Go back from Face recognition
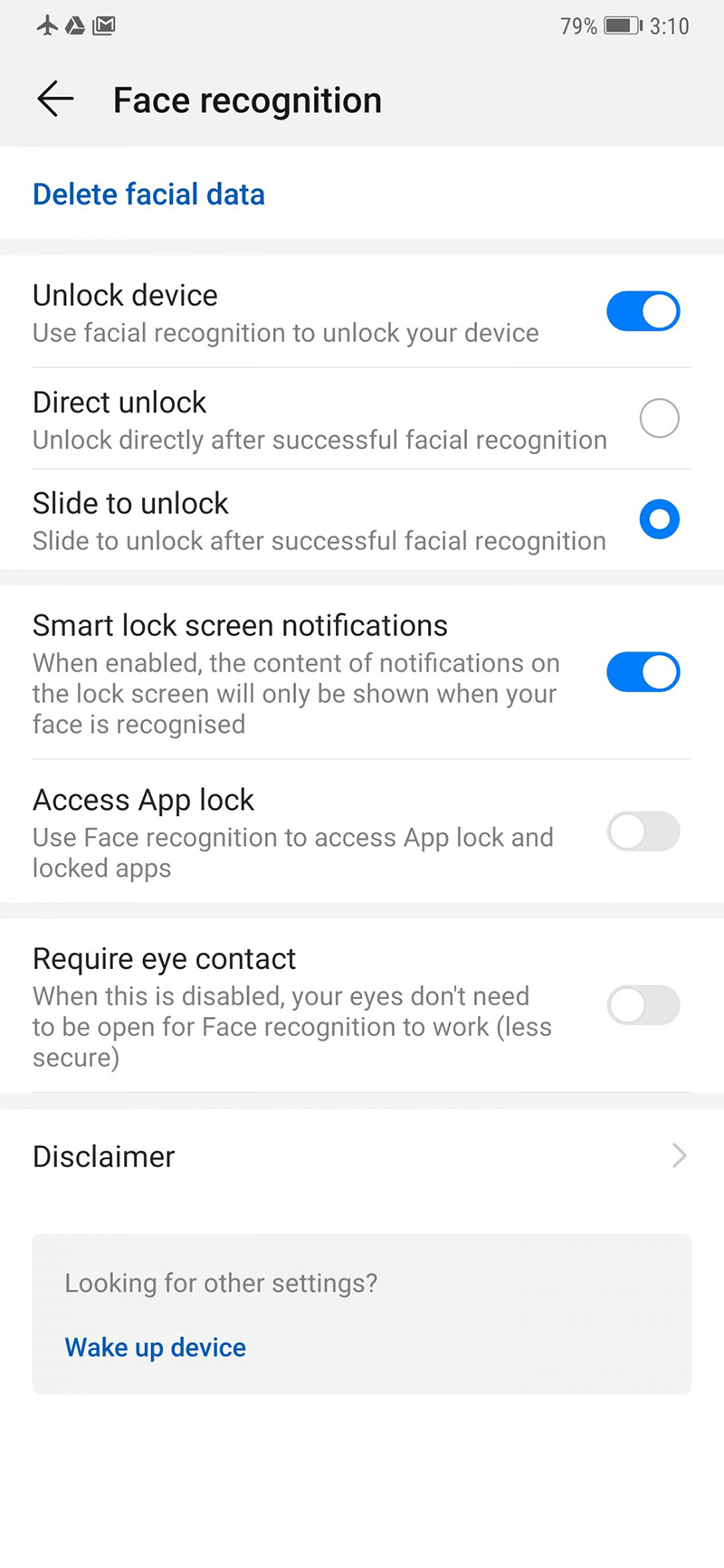This screenshot has width=724, height=1568. (x=55, y=100)
